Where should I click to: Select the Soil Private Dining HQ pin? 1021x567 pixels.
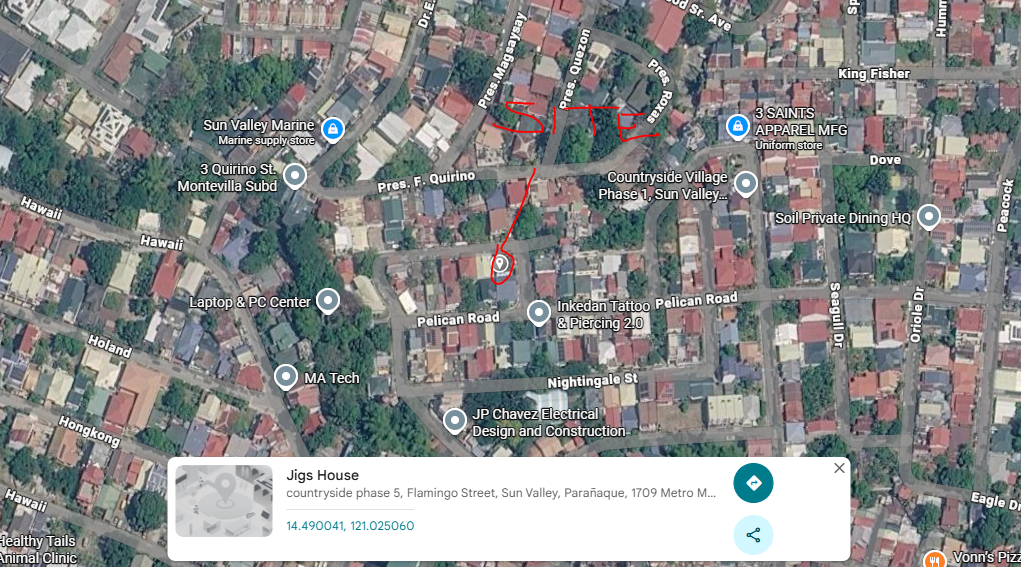[x=929, y=217]
